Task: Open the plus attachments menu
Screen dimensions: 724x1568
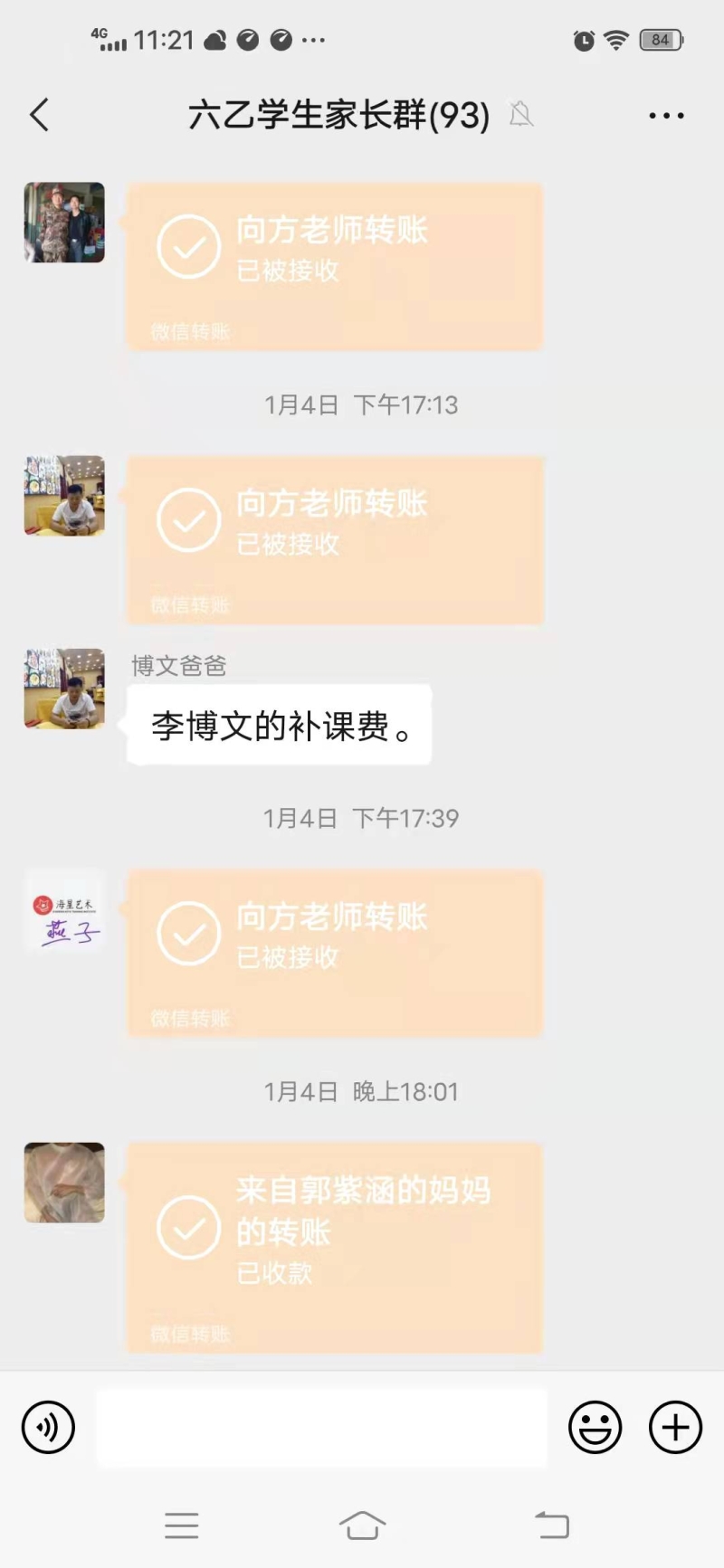Action: coord(675,1428)
